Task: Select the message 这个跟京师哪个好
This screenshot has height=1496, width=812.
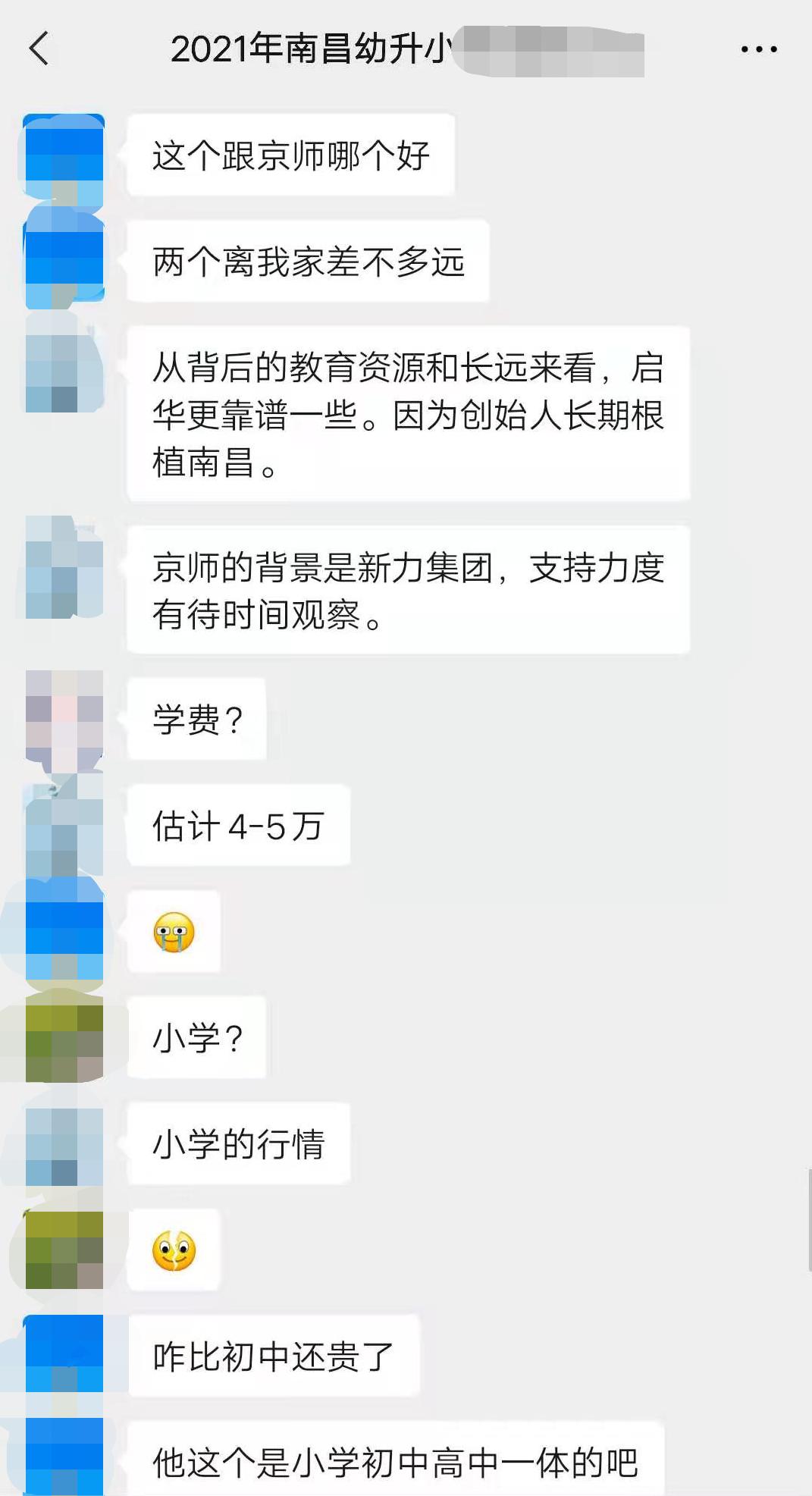Action: [292, 155]
